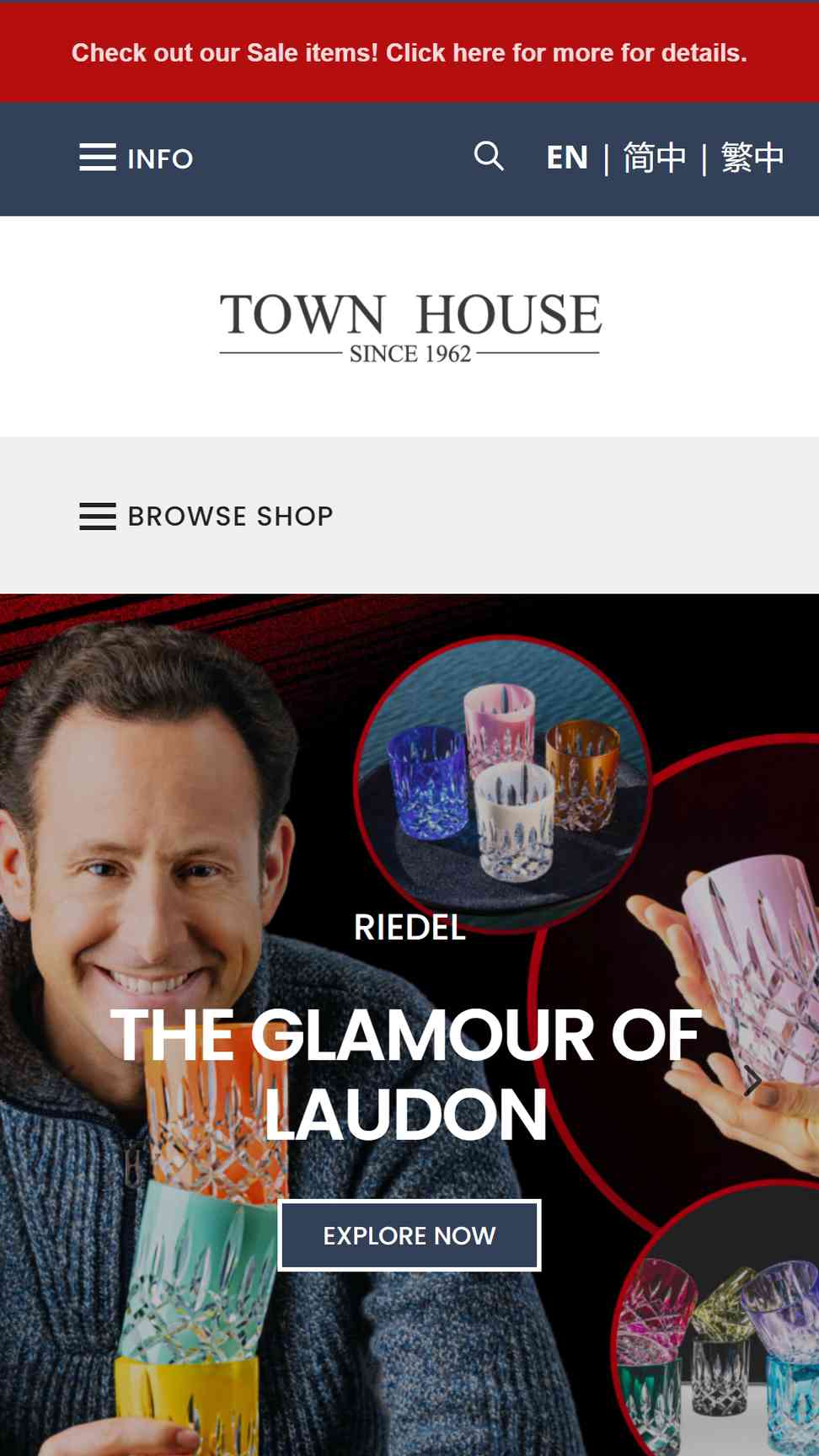Switch language to Traditional Chinese 繁中

tap(752, 158)
